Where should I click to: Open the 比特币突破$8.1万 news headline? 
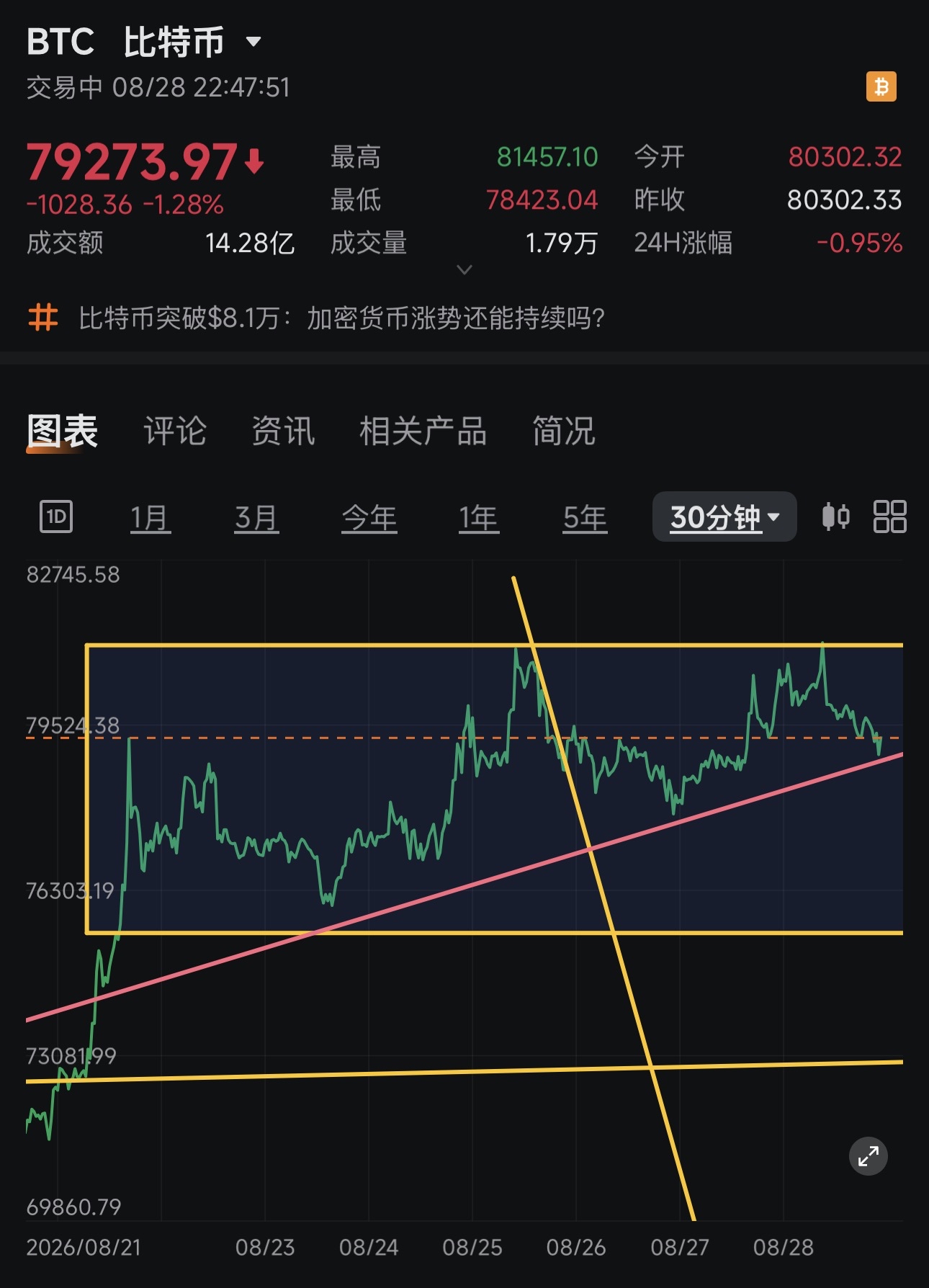341,318
